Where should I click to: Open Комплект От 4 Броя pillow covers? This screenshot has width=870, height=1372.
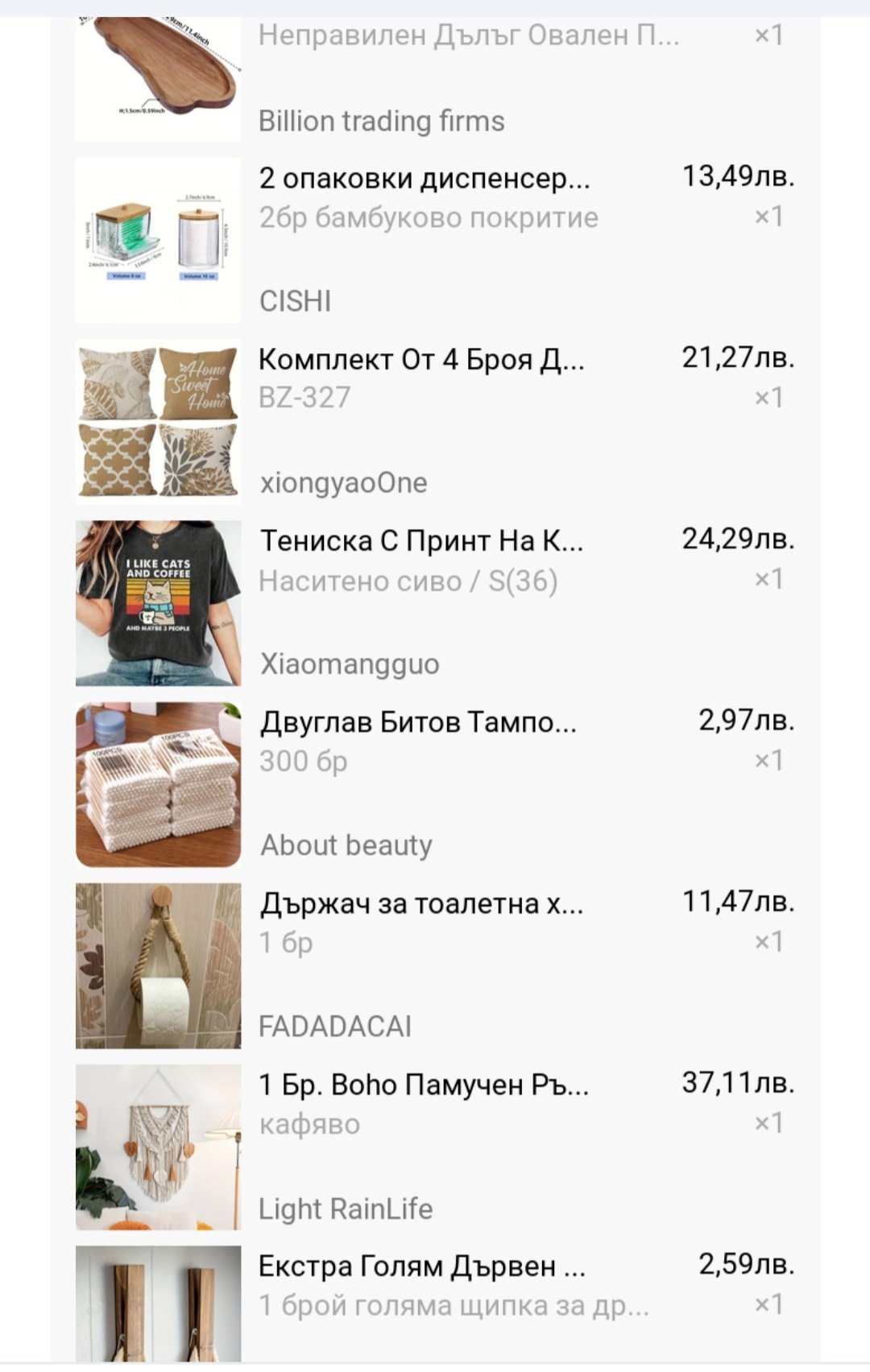[x=421, y=360]
